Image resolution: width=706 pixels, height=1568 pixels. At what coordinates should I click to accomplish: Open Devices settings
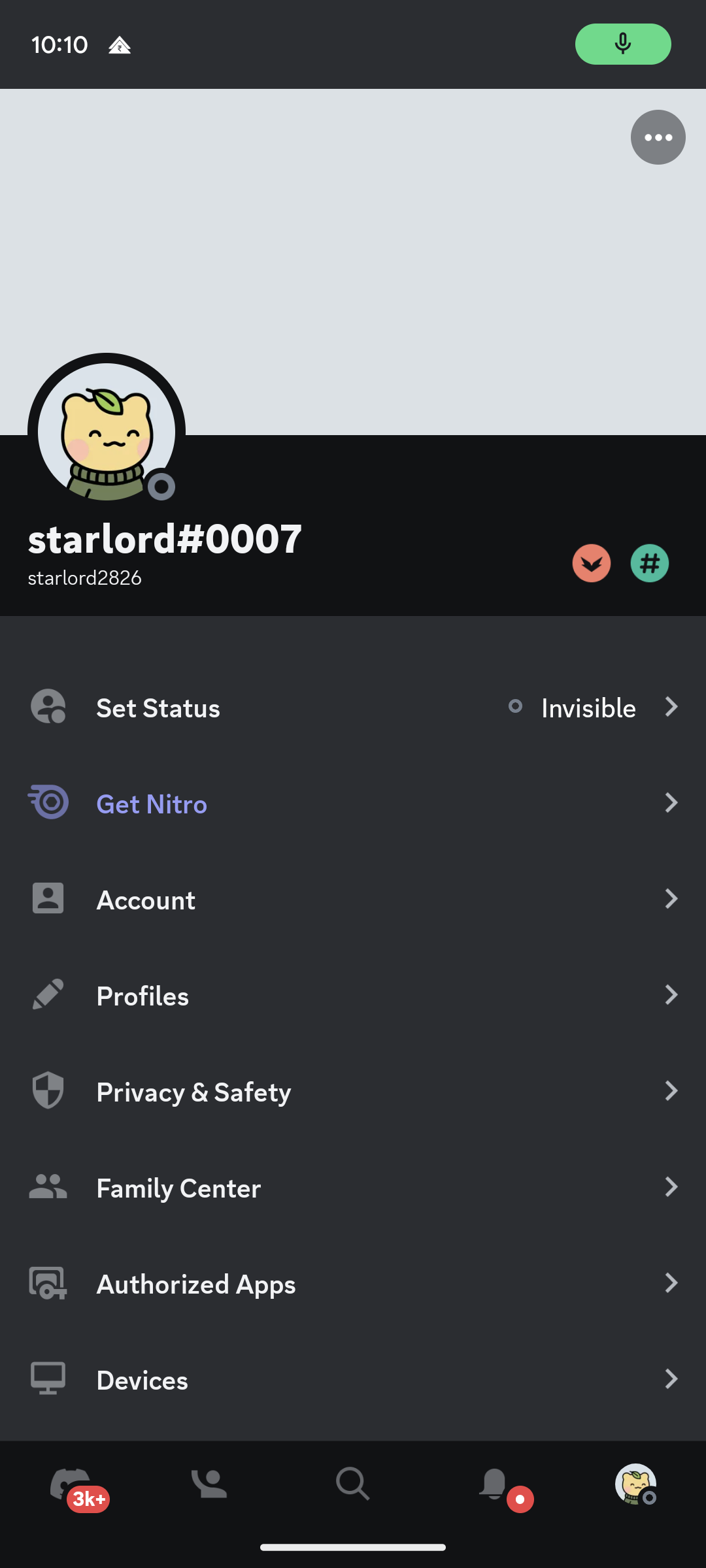tap(353, 1380)
